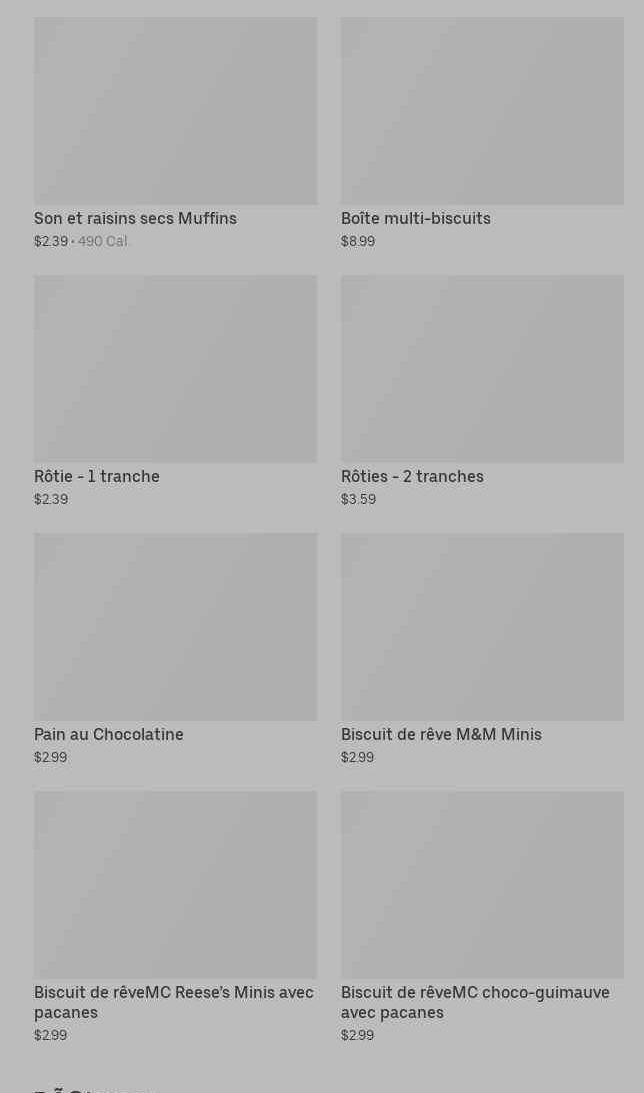
Task: Open Rôtie - 1 tranche item
Action: 176,391
